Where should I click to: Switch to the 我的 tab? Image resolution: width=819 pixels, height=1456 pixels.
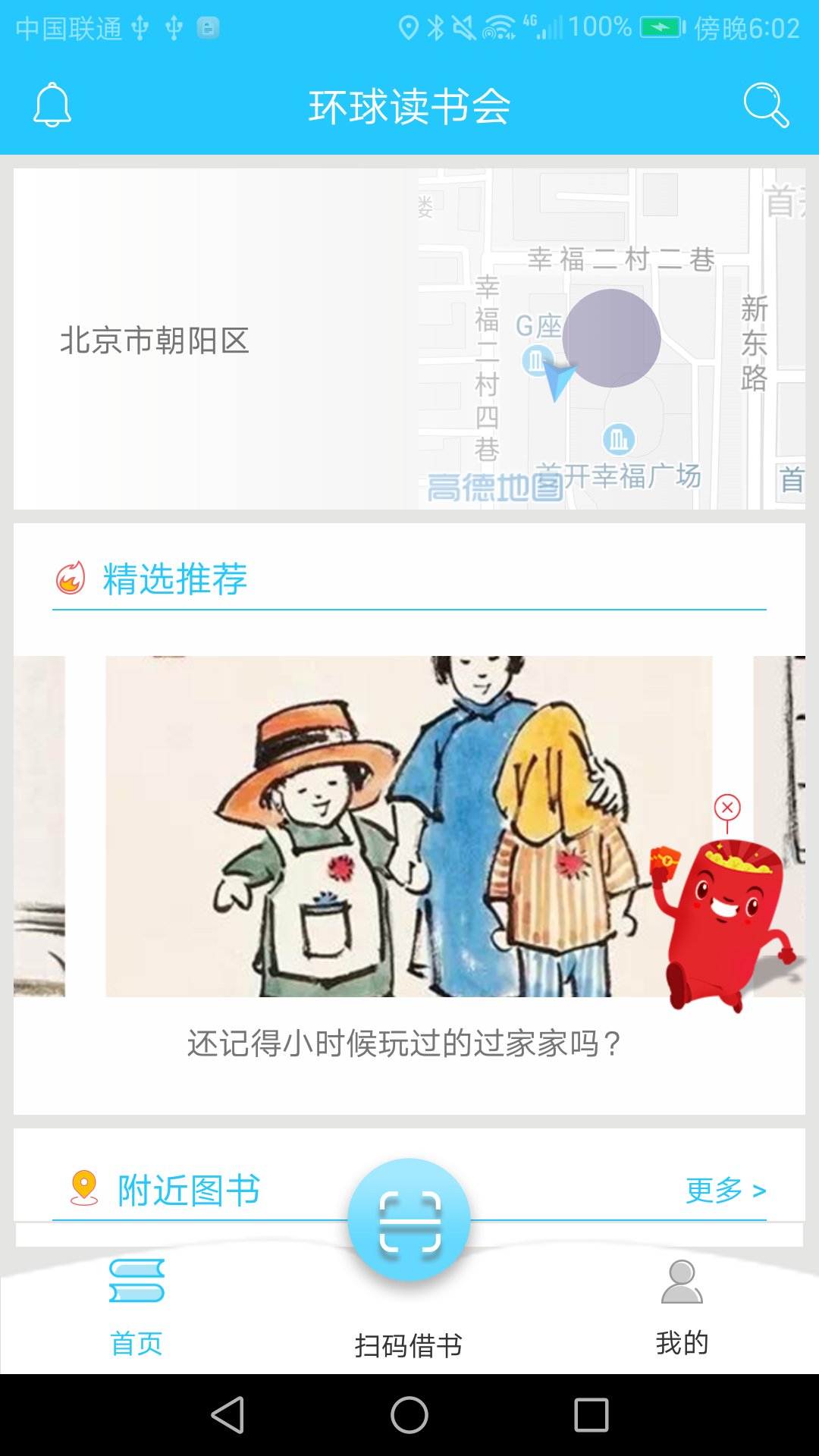click(682, 1307)
